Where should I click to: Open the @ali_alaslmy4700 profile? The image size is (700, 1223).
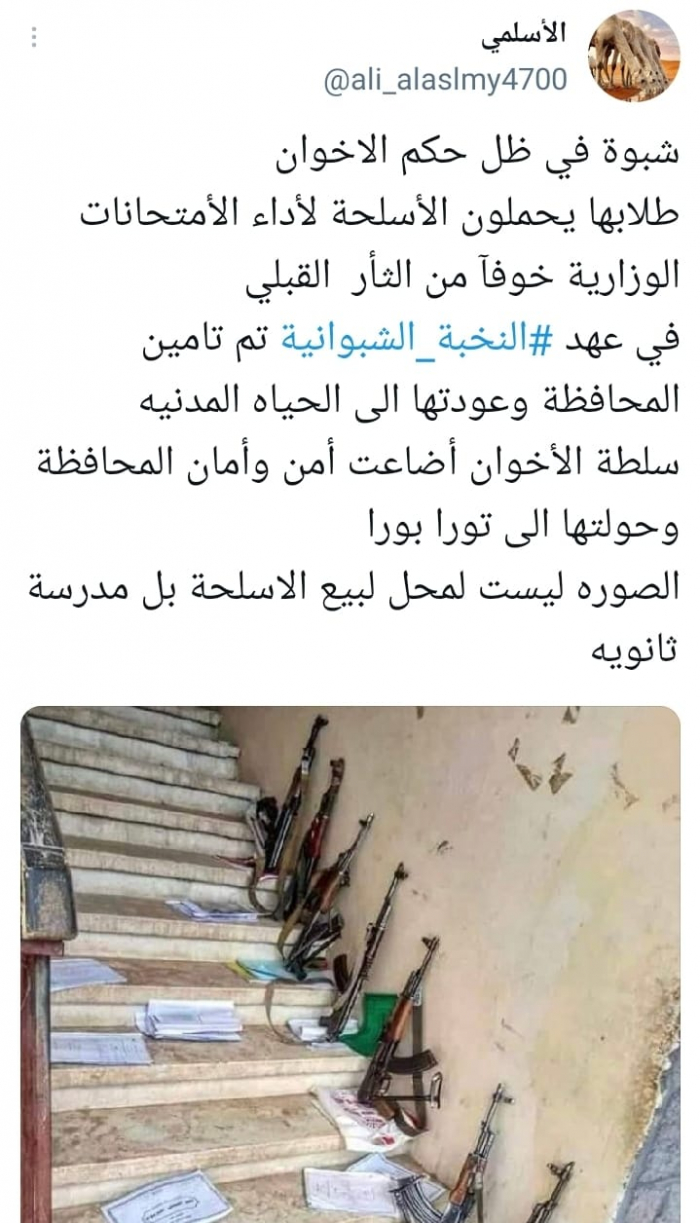445,80
